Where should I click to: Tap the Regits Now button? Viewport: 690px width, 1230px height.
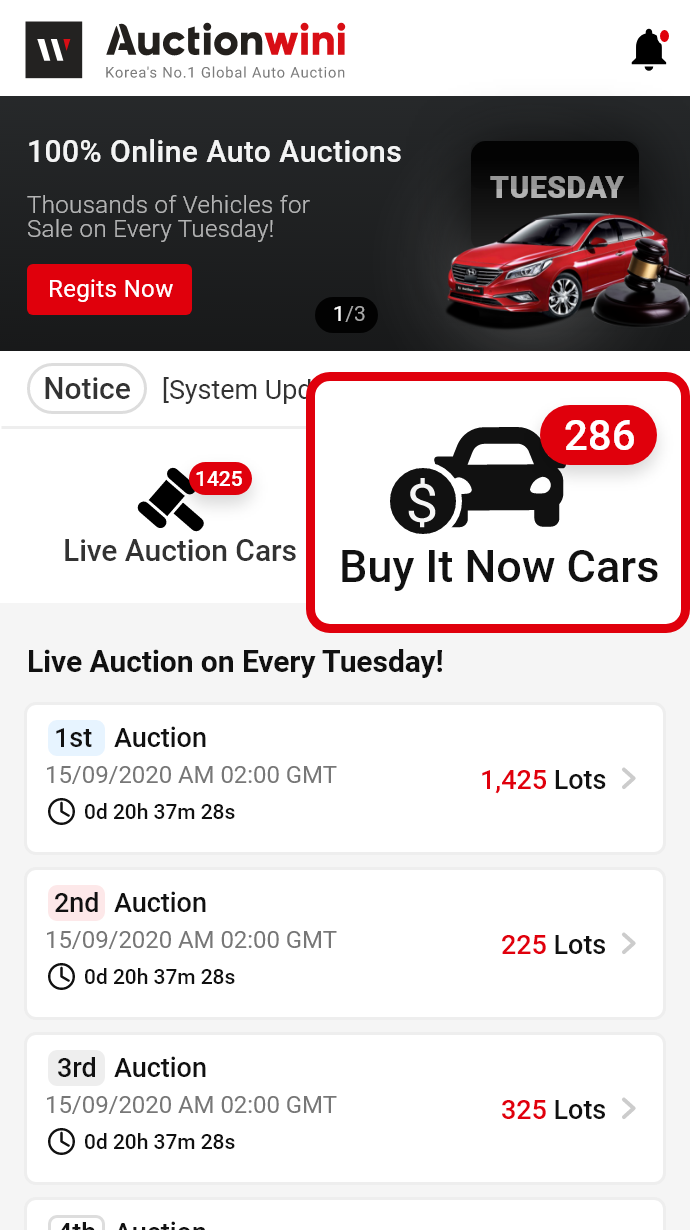point(109,289)
